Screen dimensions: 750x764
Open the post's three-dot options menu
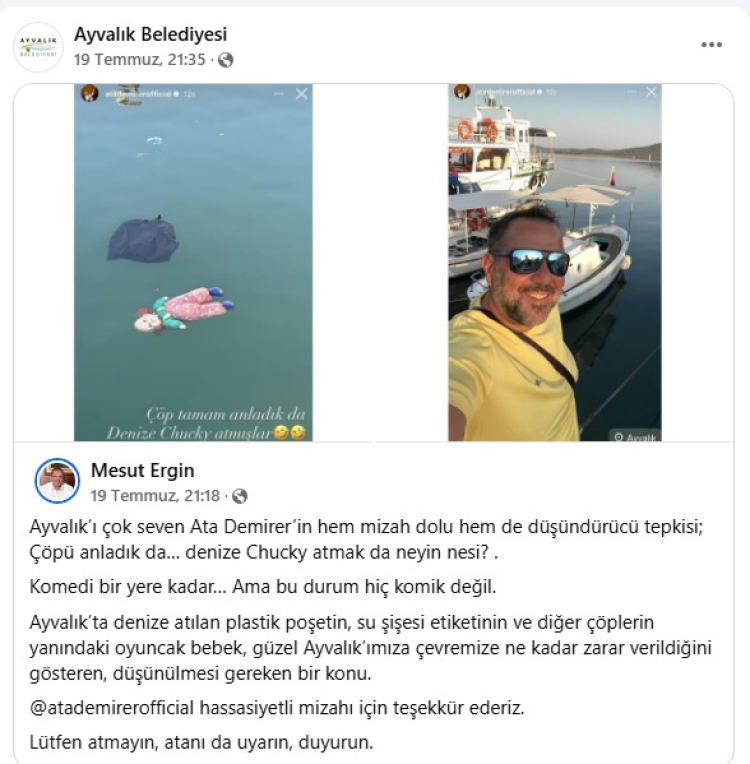711,45
